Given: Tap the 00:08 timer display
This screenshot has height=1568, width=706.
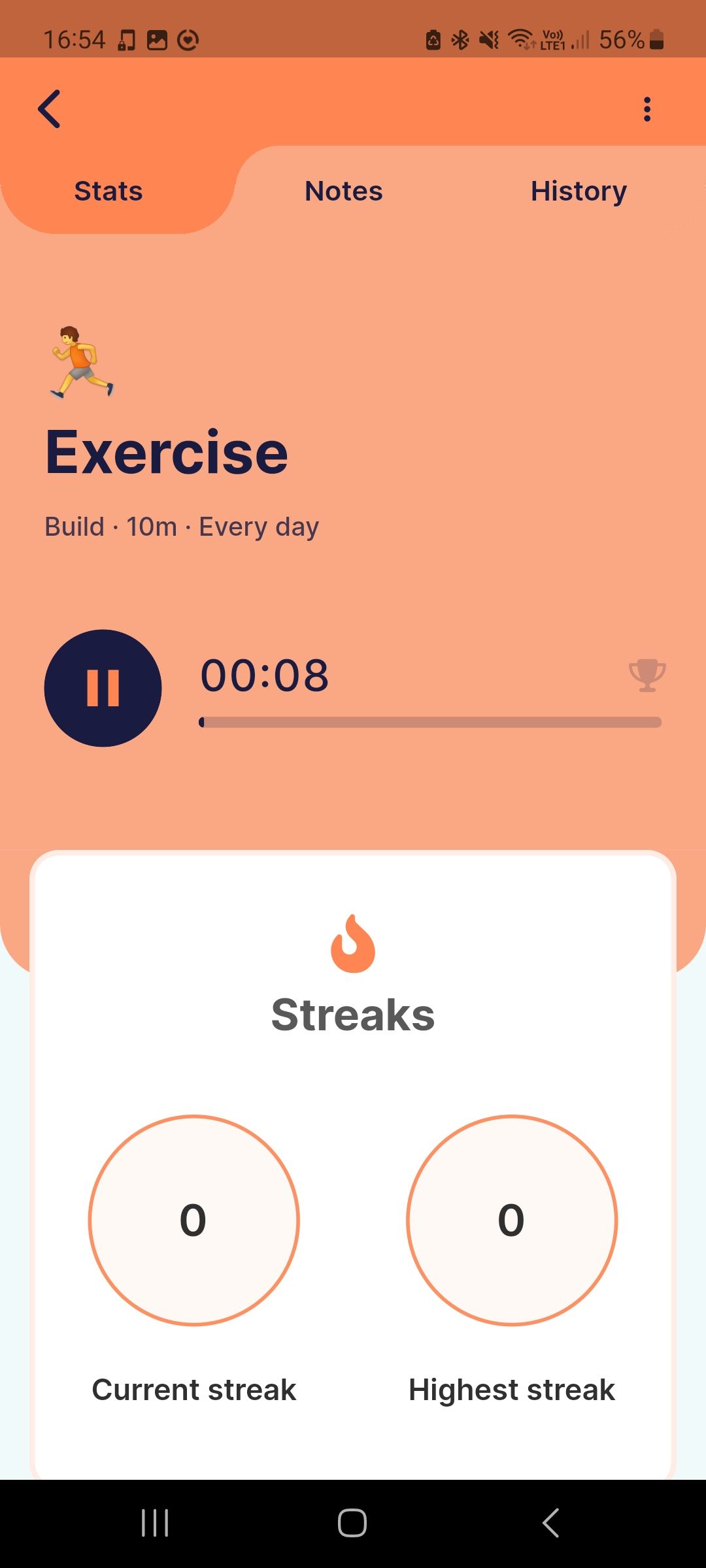Looking at the screenshot, I should (x=264, y=676).
